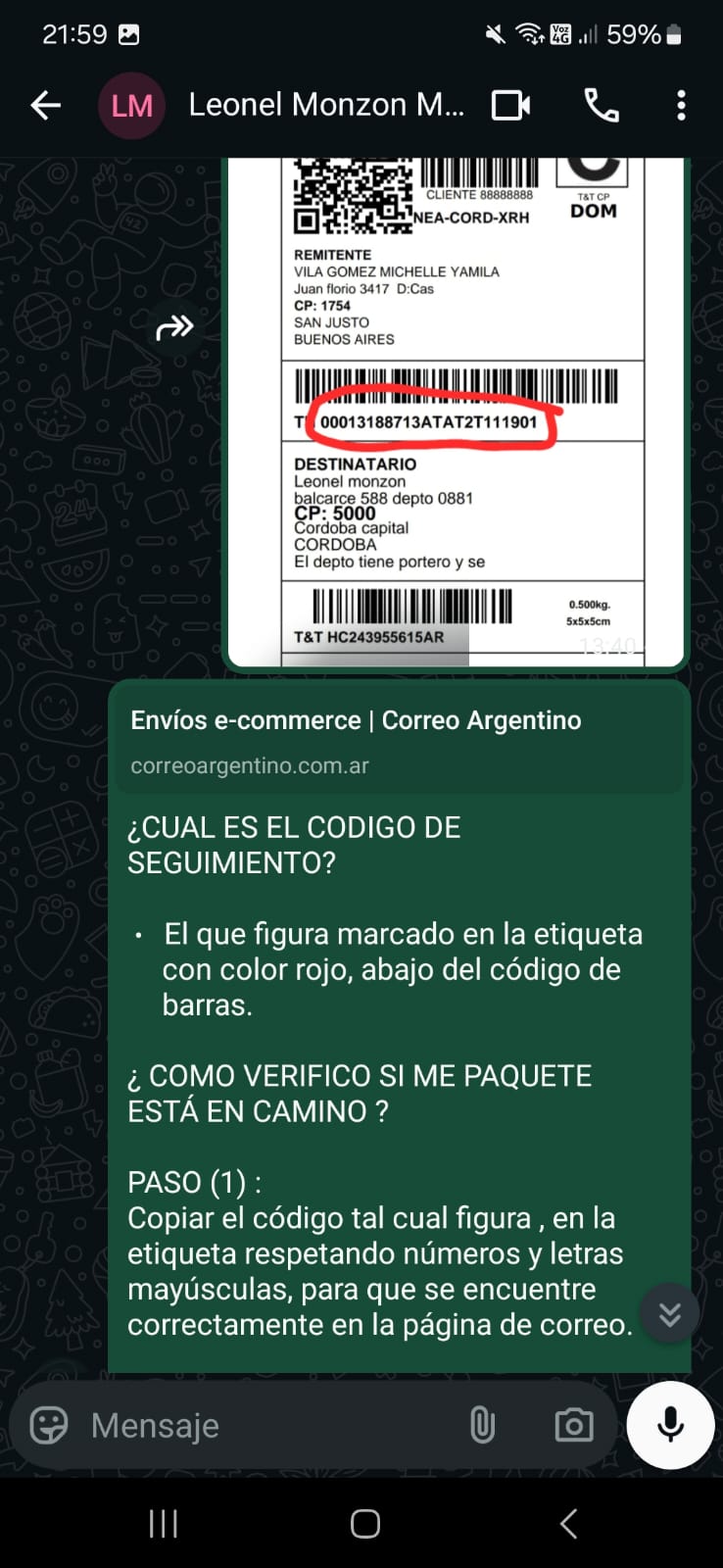Open the shipping label photo
This screenshot has width=723, height=1568.
click(457, 412)
